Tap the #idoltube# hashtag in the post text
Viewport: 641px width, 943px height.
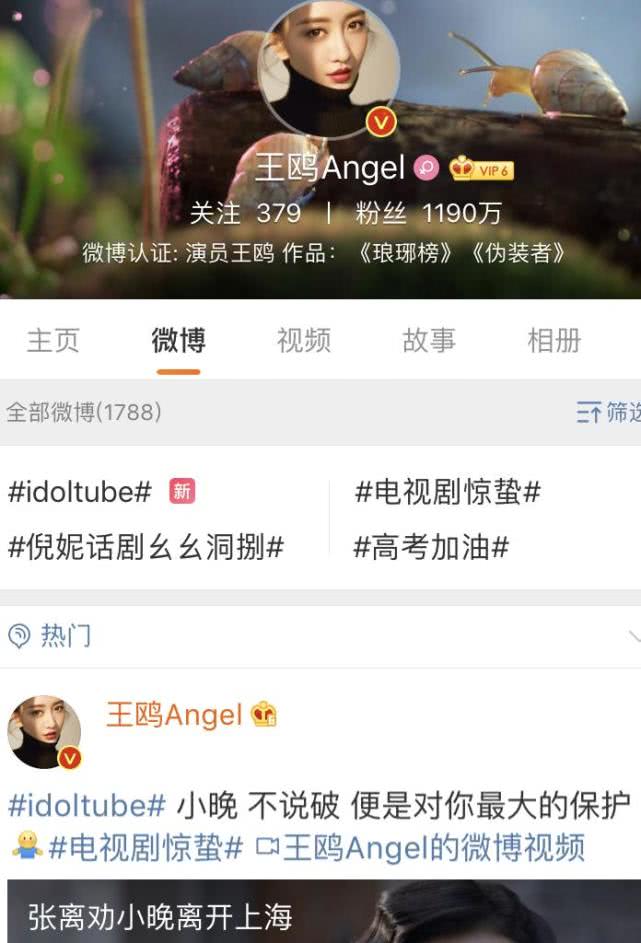(86, 805)
